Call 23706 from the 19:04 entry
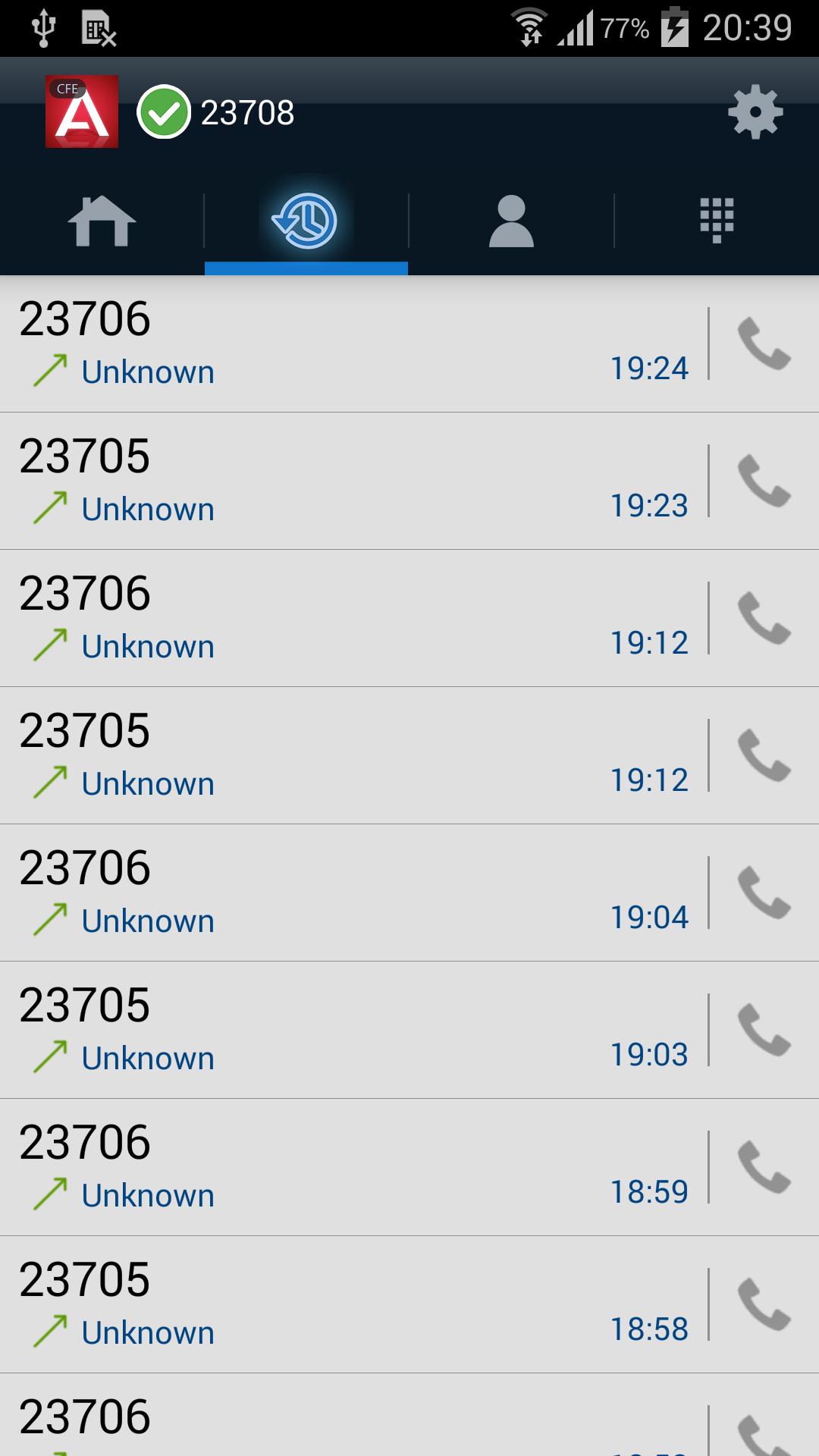 coord(764,893)
